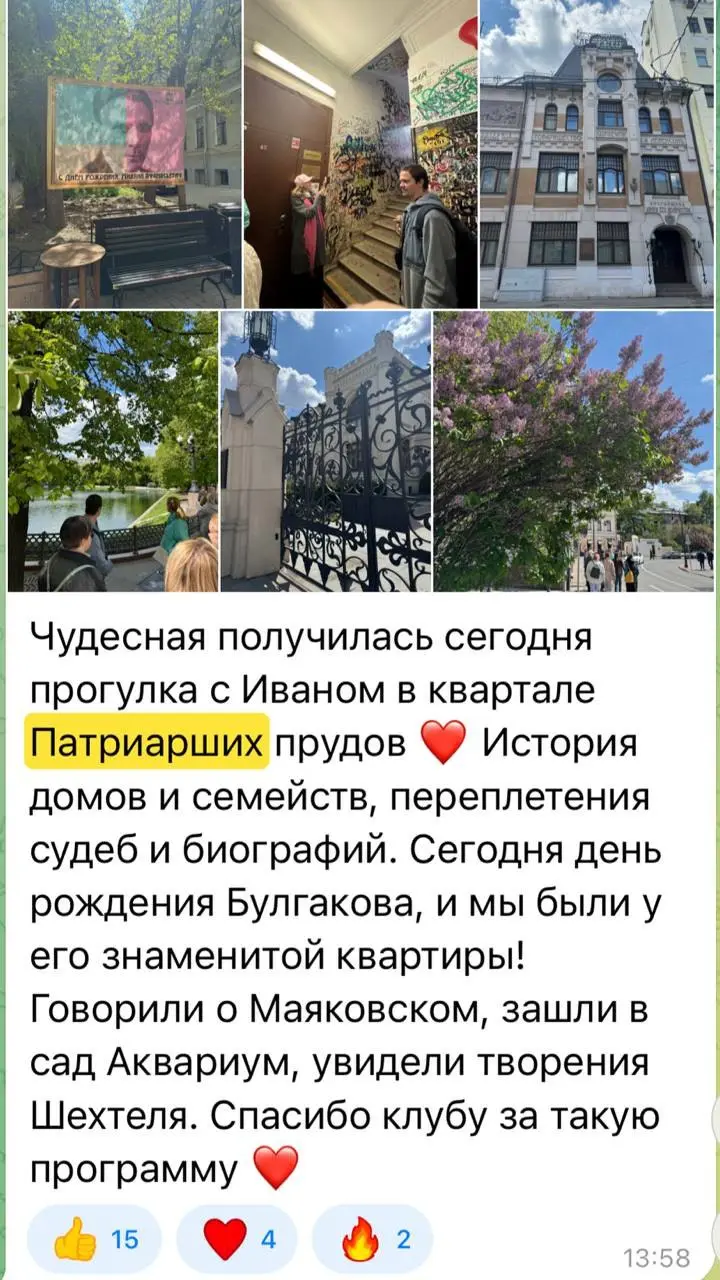Open the photo of the blooming lilac tree

tap(573, 451)
